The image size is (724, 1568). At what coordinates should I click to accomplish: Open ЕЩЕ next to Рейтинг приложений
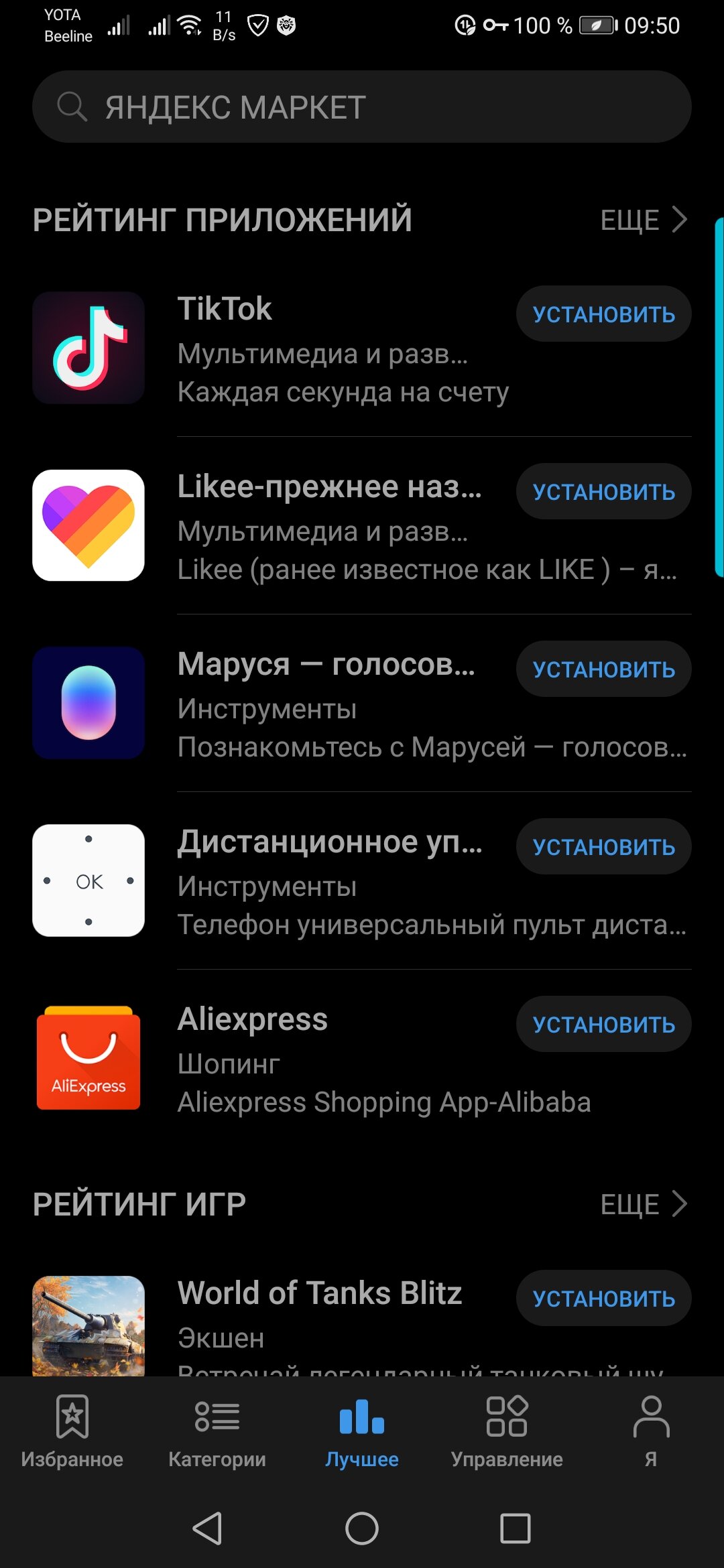644,220
